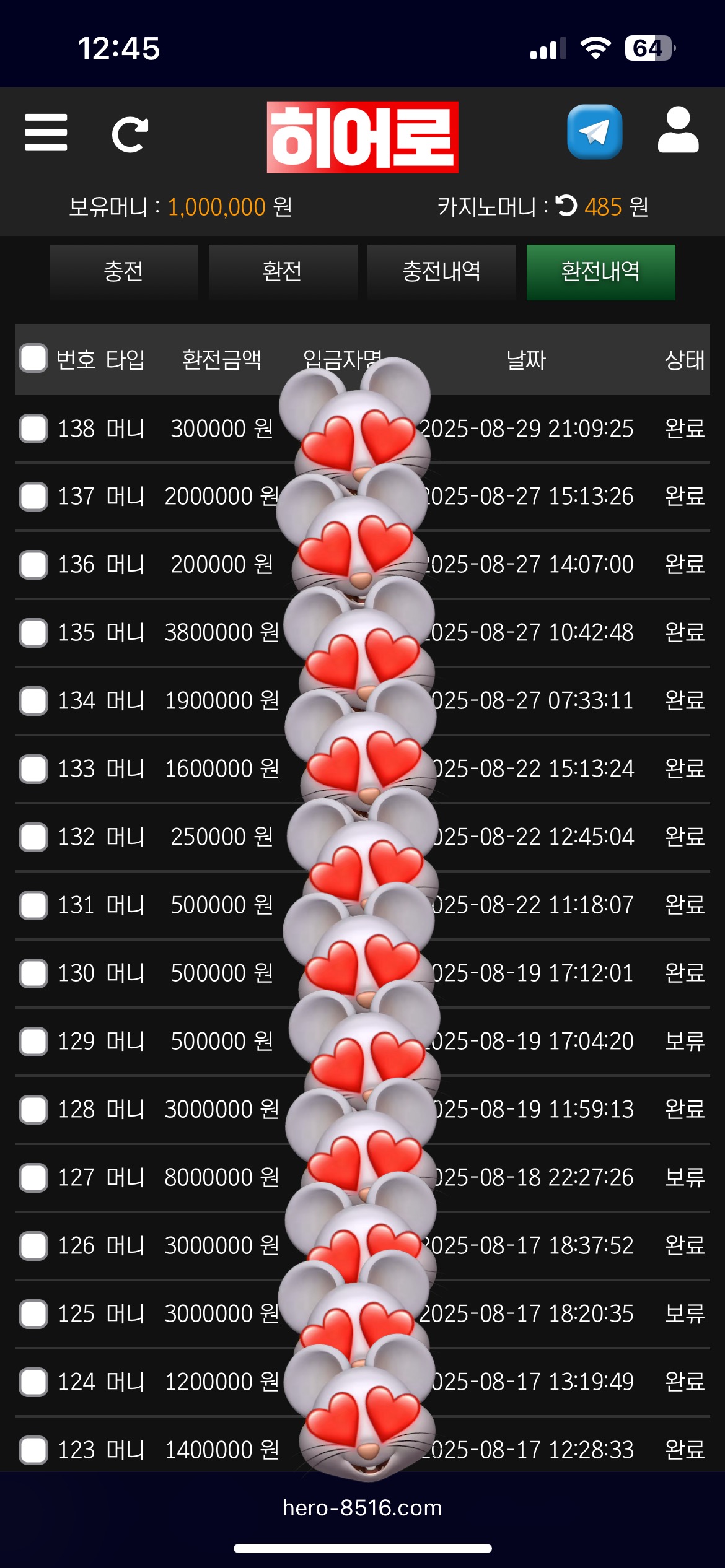Open the user profile icon
725x1568 pixels.
(678, 131)
